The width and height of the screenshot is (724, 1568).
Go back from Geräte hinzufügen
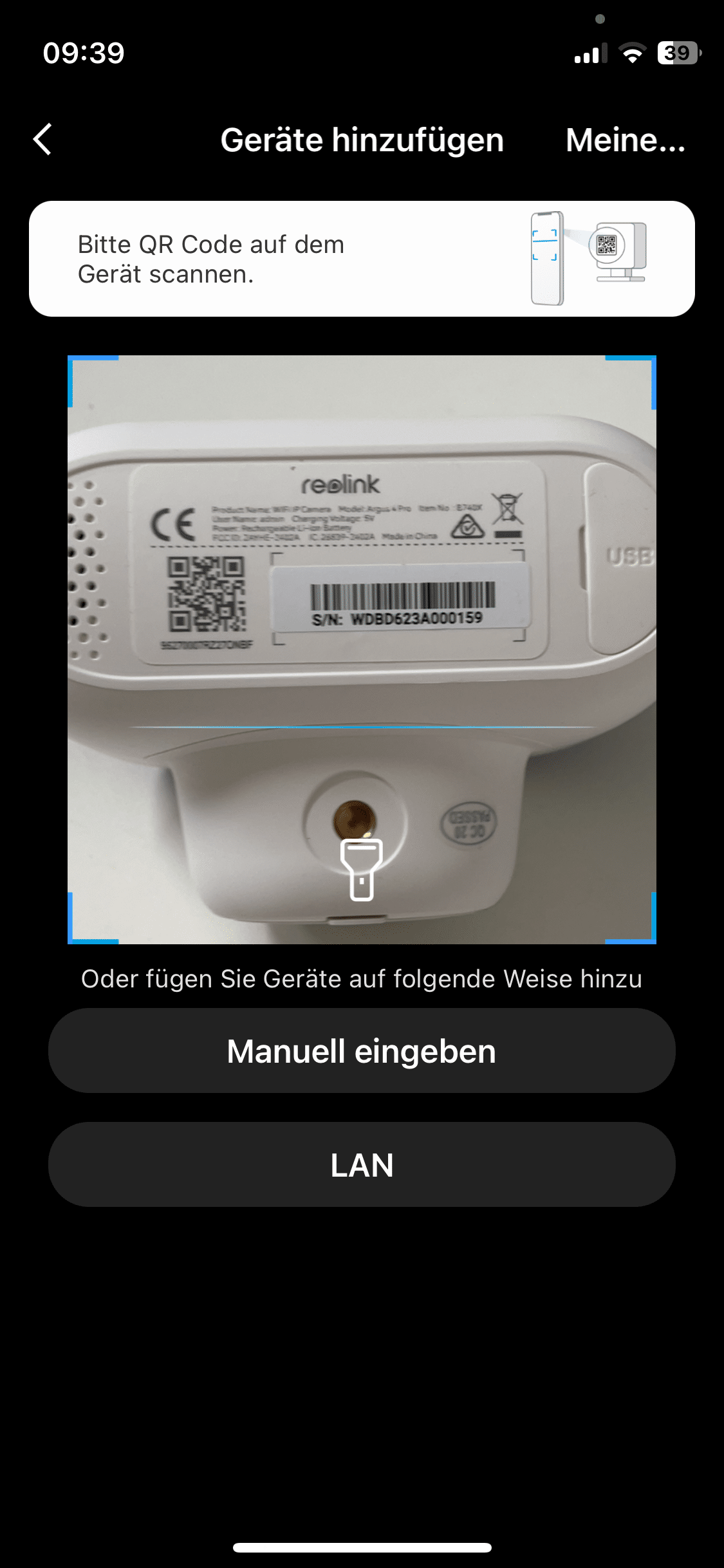click(42, 140)
